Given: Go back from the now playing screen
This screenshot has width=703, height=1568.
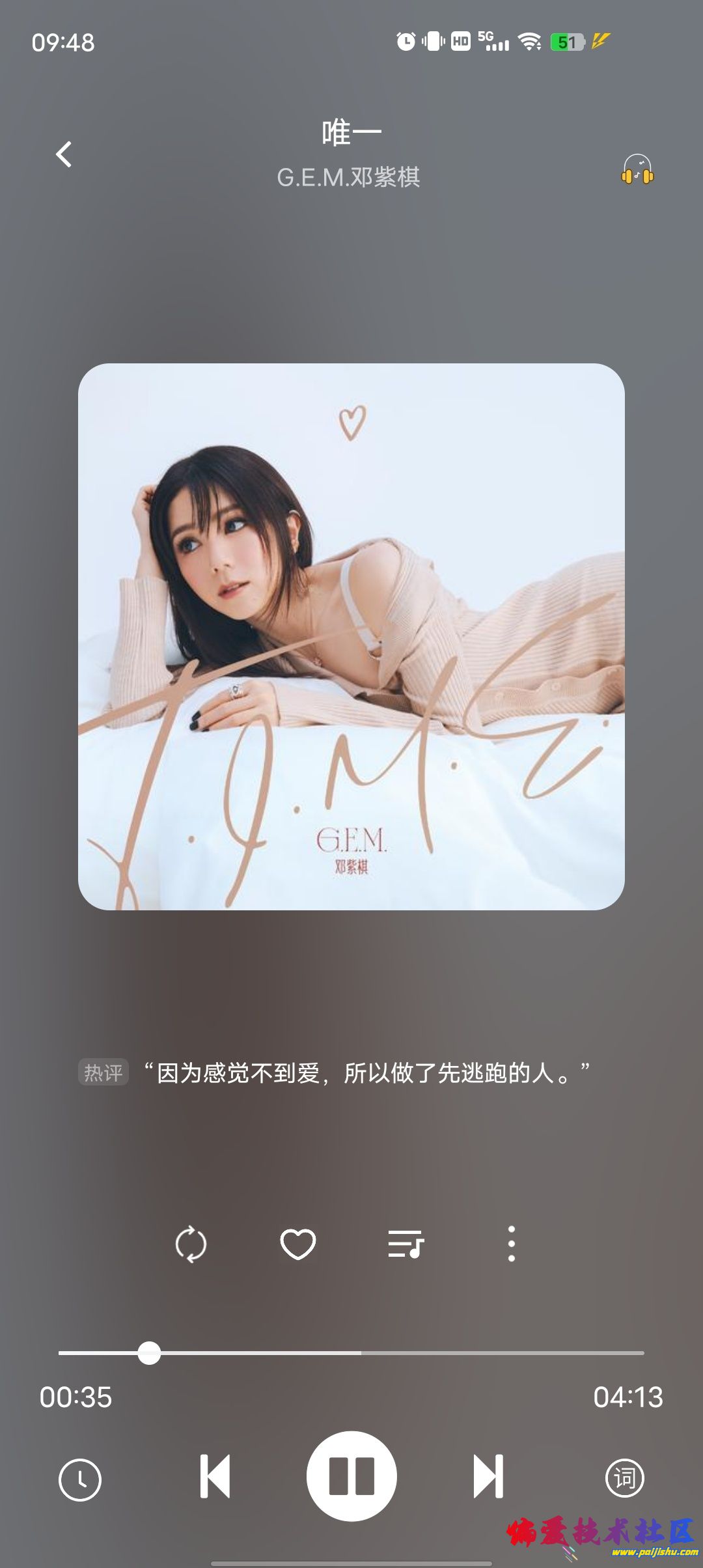Looking at the screenshot, I should point(64,155).
